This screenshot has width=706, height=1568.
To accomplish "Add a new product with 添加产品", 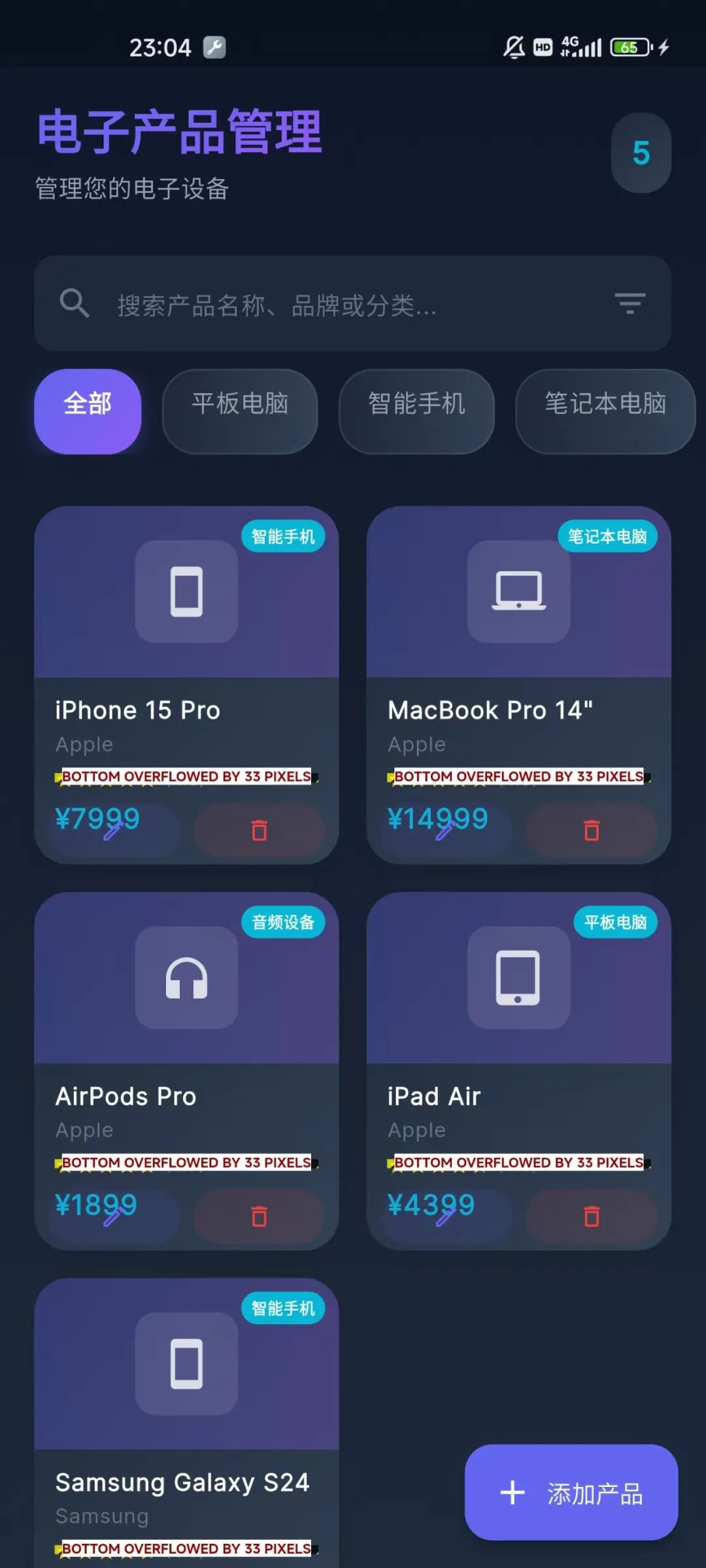I will pyautogui.click(x=571, y=1493).
